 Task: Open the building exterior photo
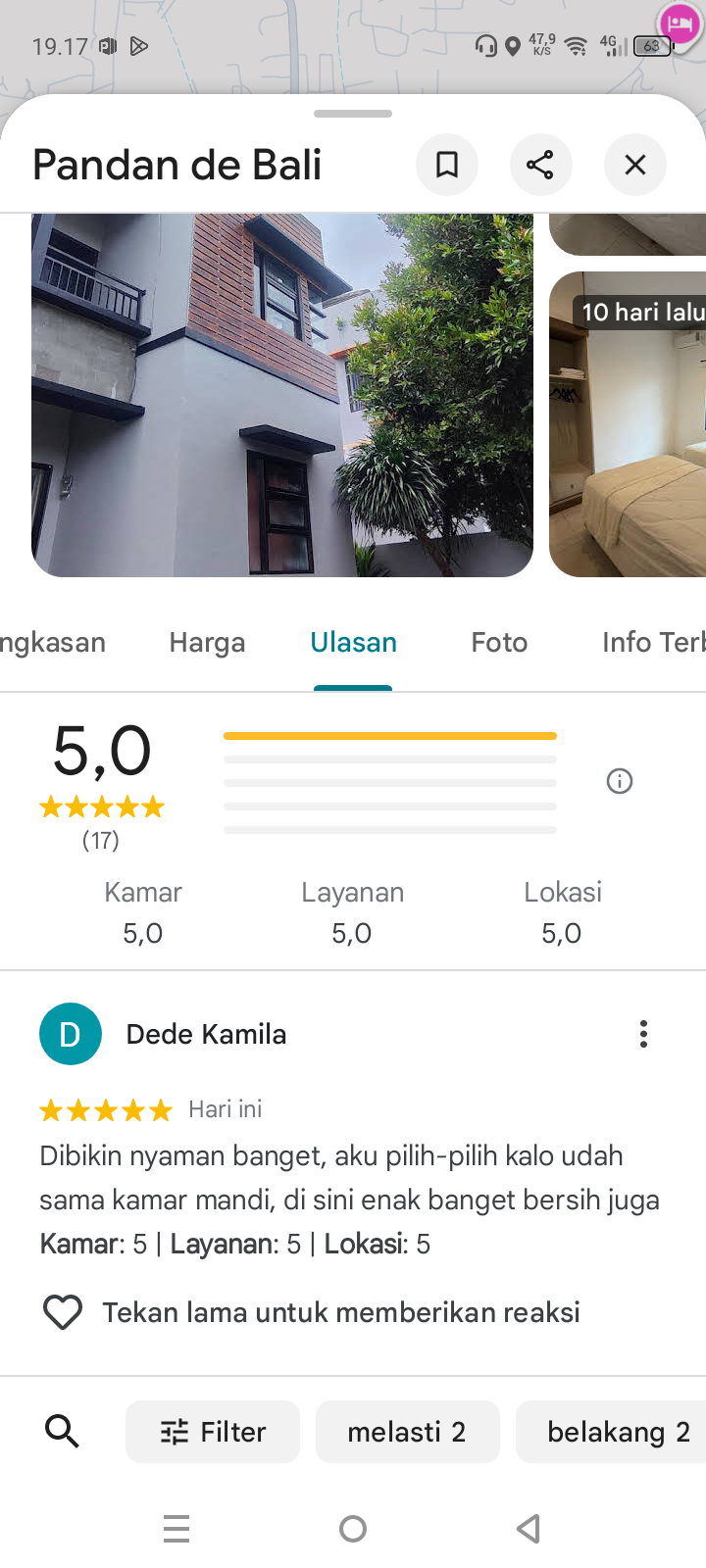pyautogui.click(x=282, y=395)
